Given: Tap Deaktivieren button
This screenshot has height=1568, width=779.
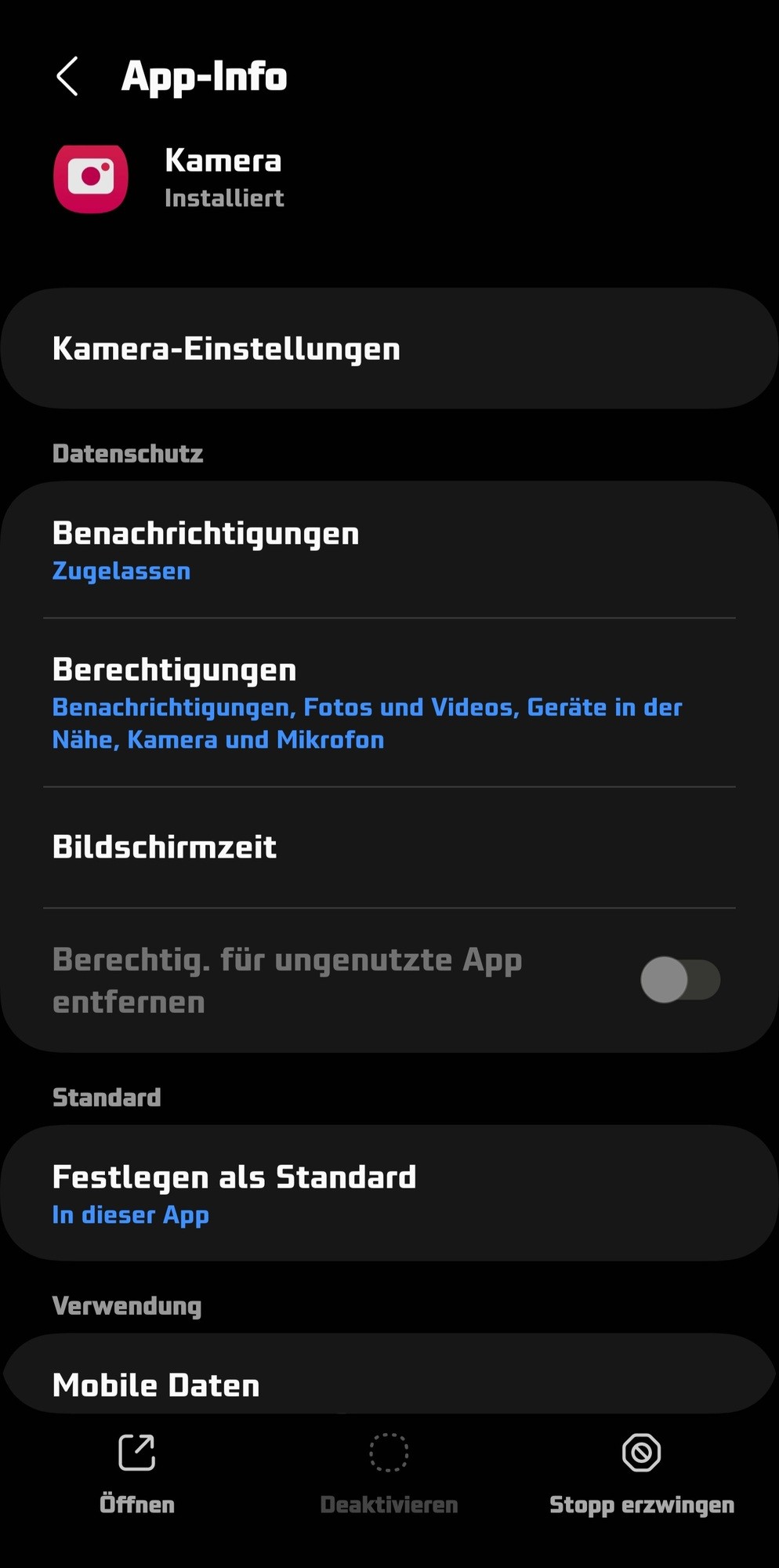Looking at the screenshot, I should tap(389, 1472).
